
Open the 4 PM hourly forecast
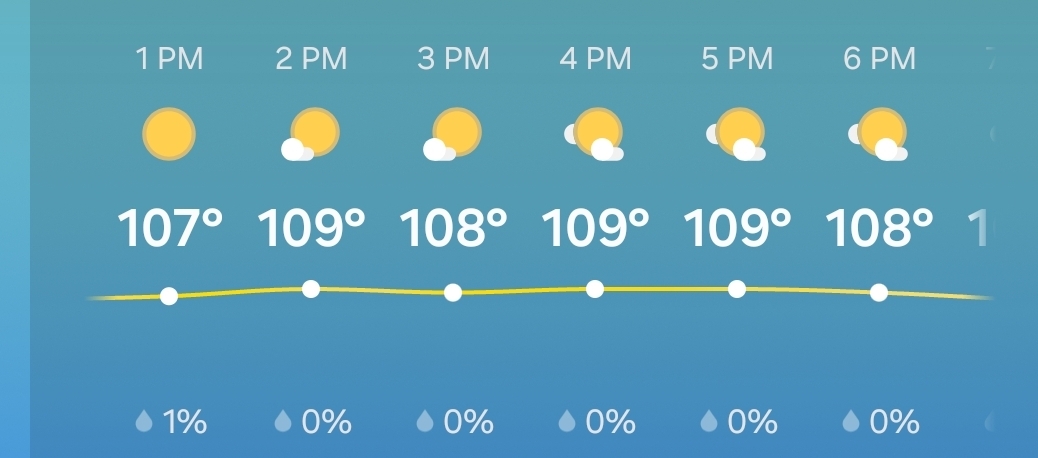pos(595,238)
